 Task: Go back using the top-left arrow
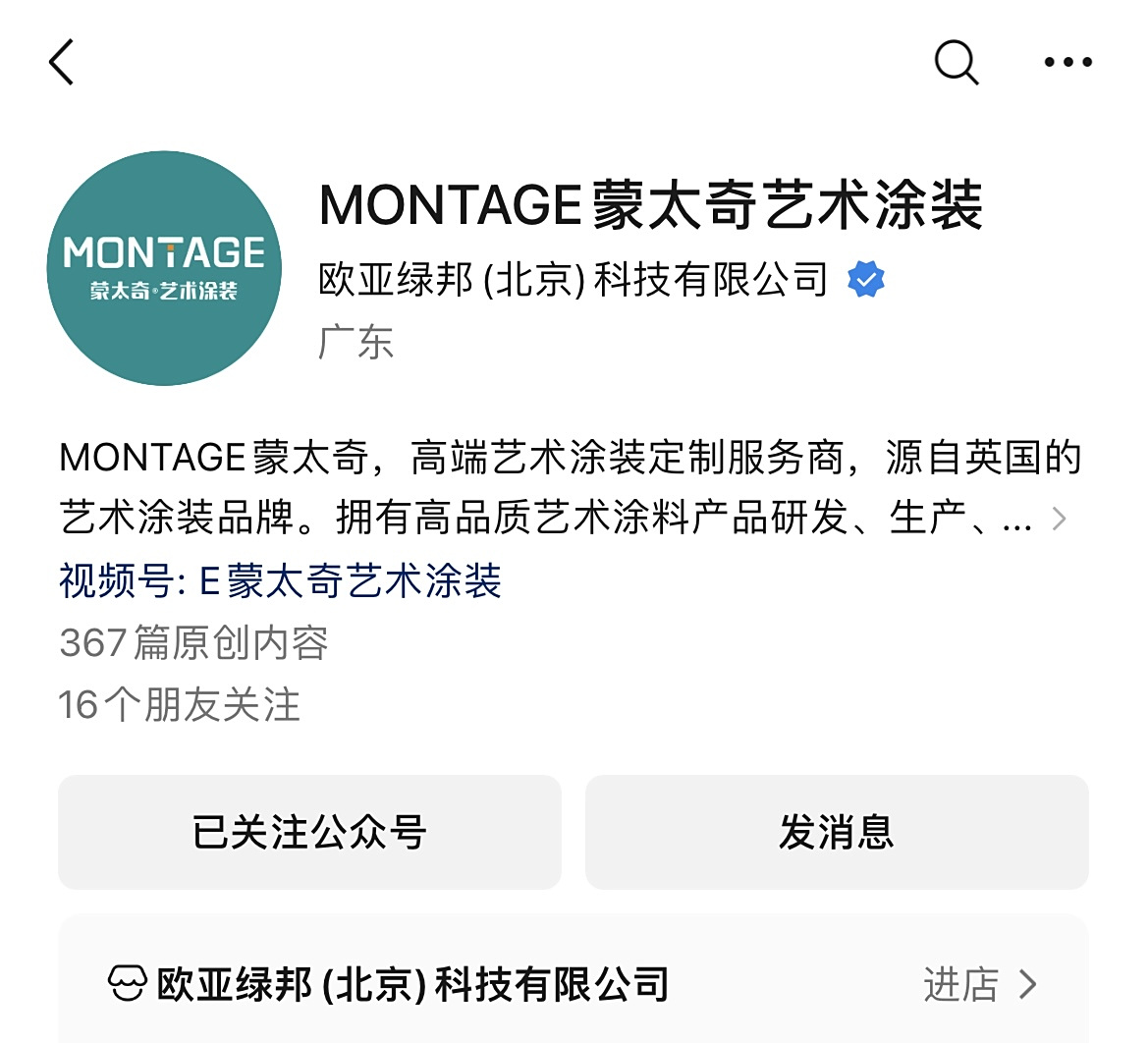(62, 63)
